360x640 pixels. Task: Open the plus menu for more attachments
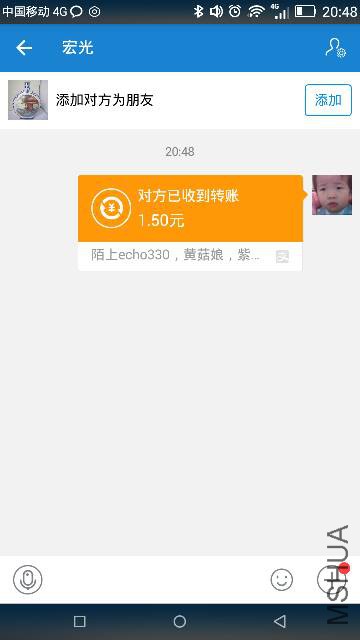tap(329, 580)
